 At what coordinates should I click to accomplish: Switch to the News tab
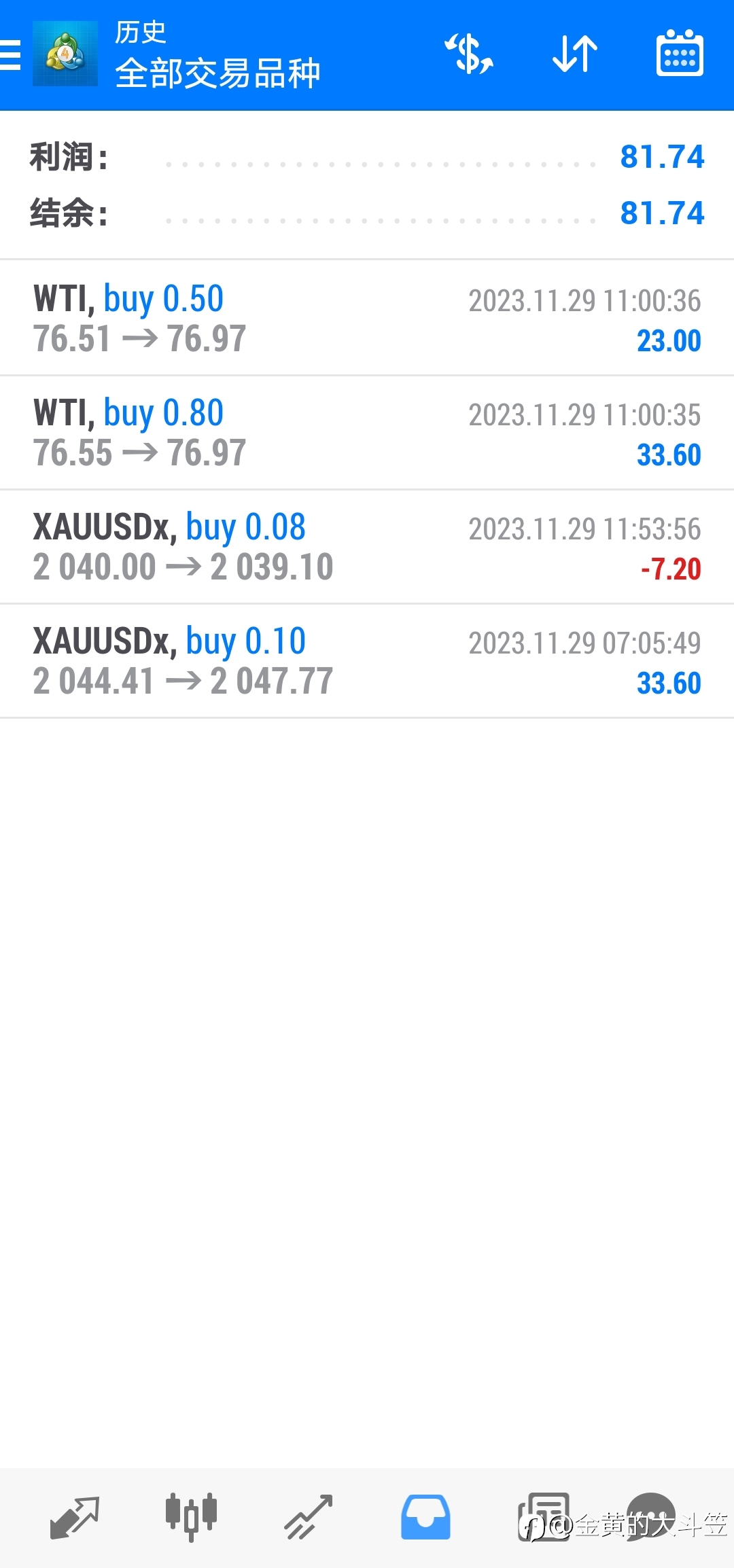[543, 1516]
